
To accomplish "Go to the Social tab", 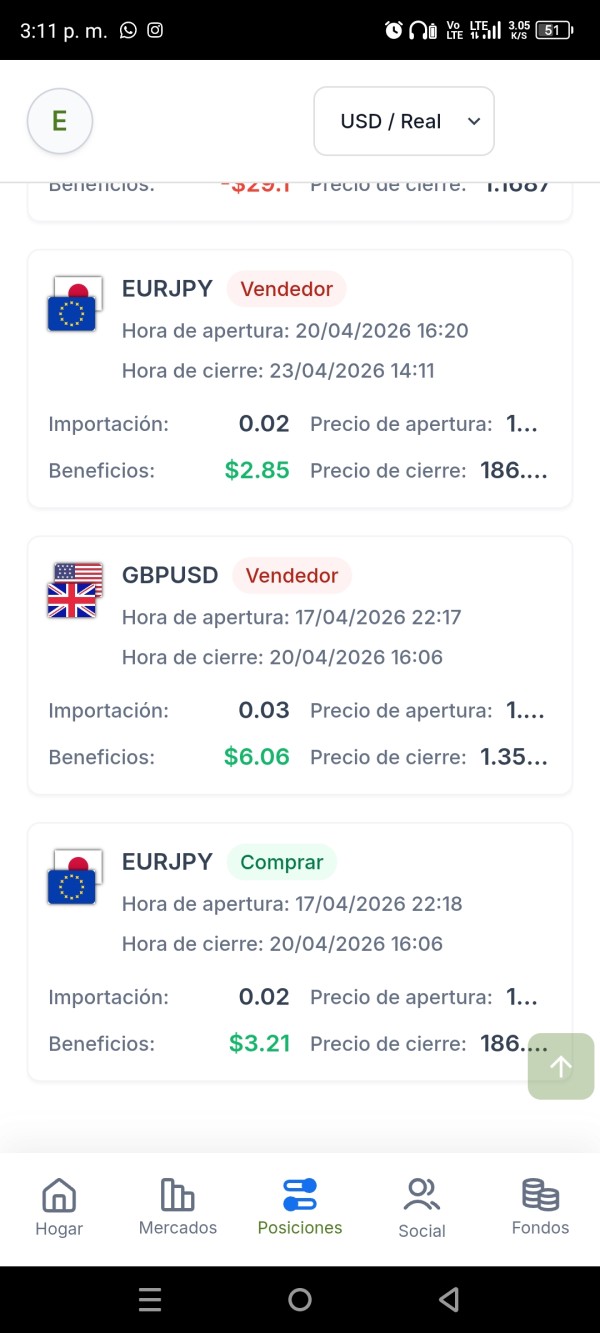I will pyautogui.click(x=421, y=1208).
